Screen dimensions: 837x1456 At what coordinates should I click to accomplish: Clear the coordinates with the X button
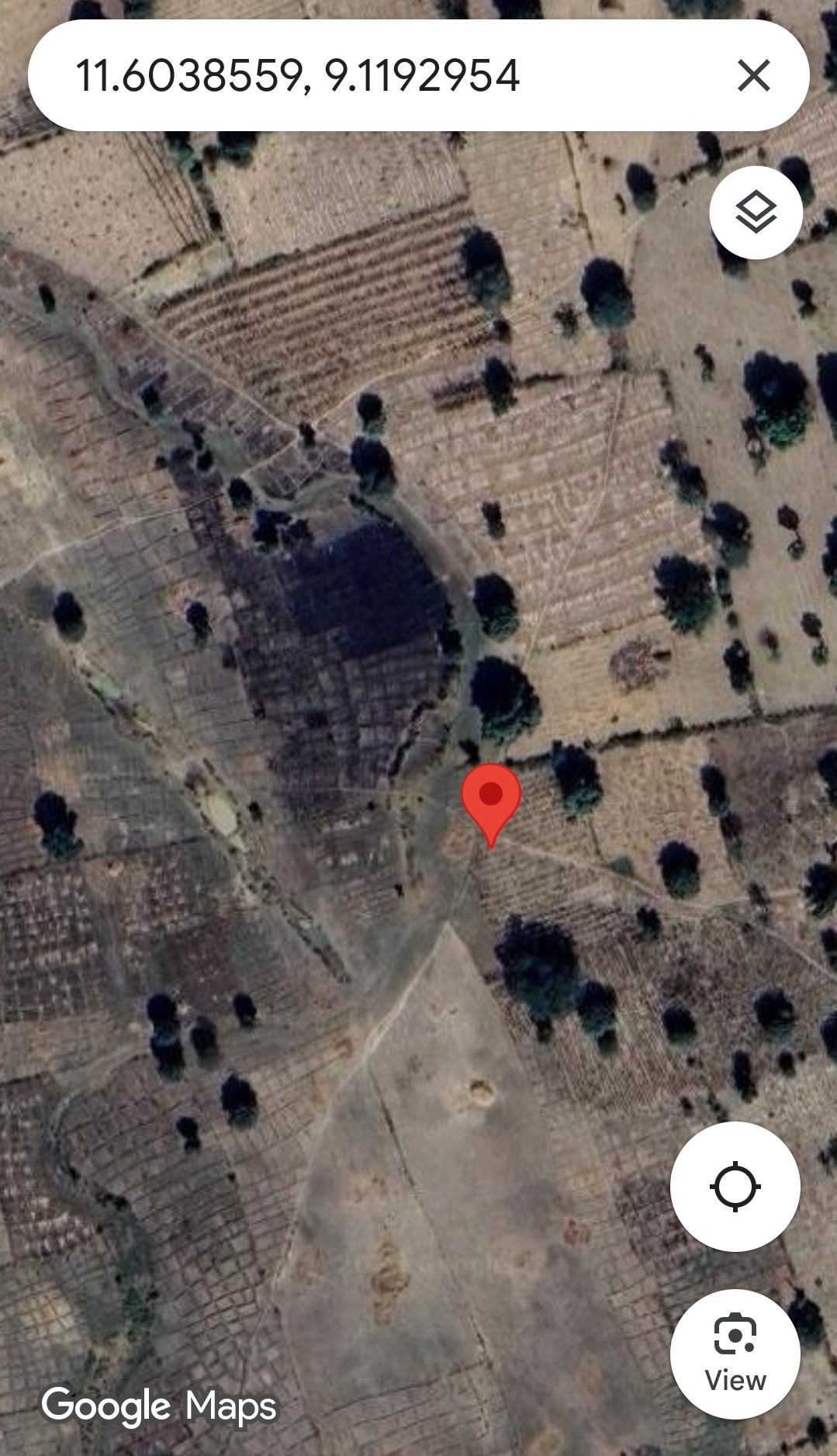753,75
